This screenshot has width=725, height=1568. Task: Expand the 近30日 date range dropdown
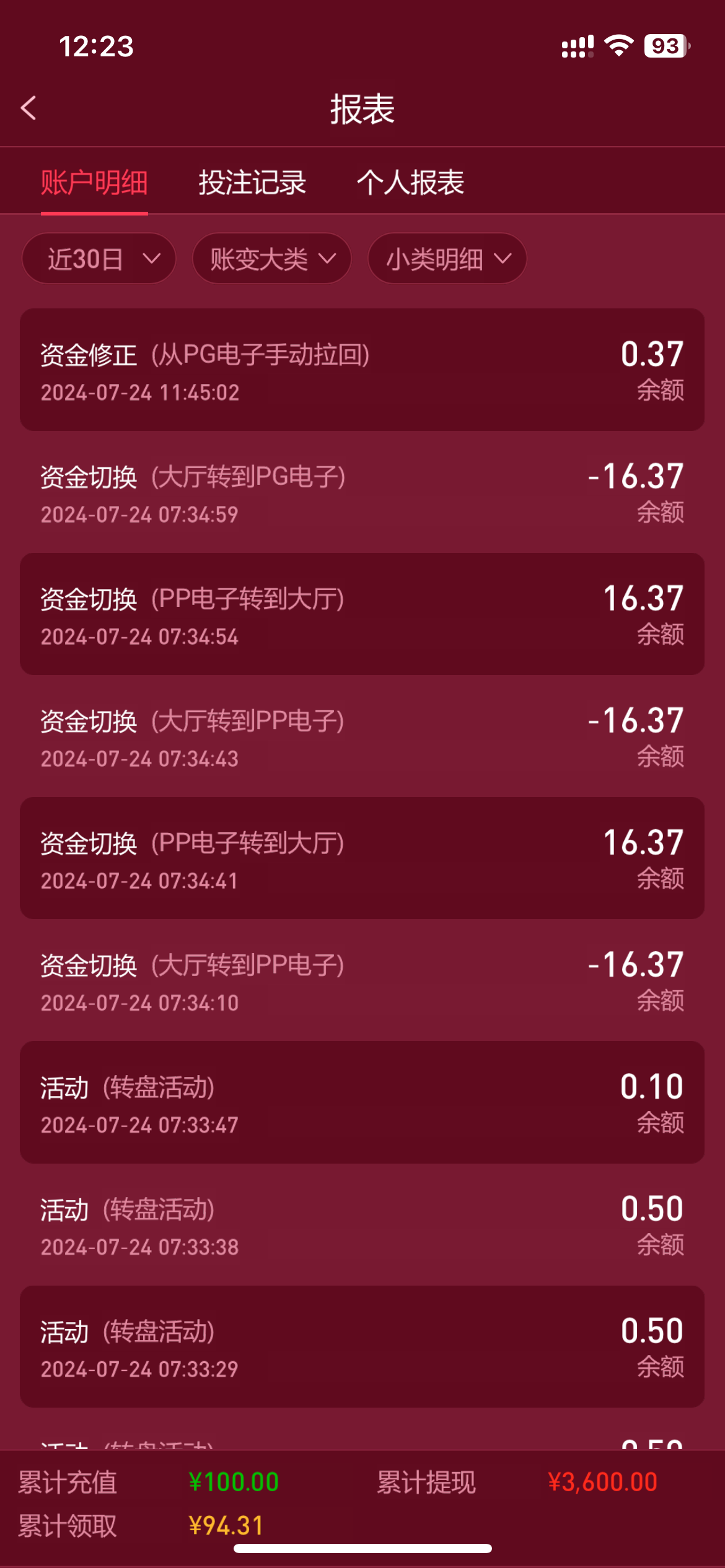pyautogui.click(x=99, y=259)
